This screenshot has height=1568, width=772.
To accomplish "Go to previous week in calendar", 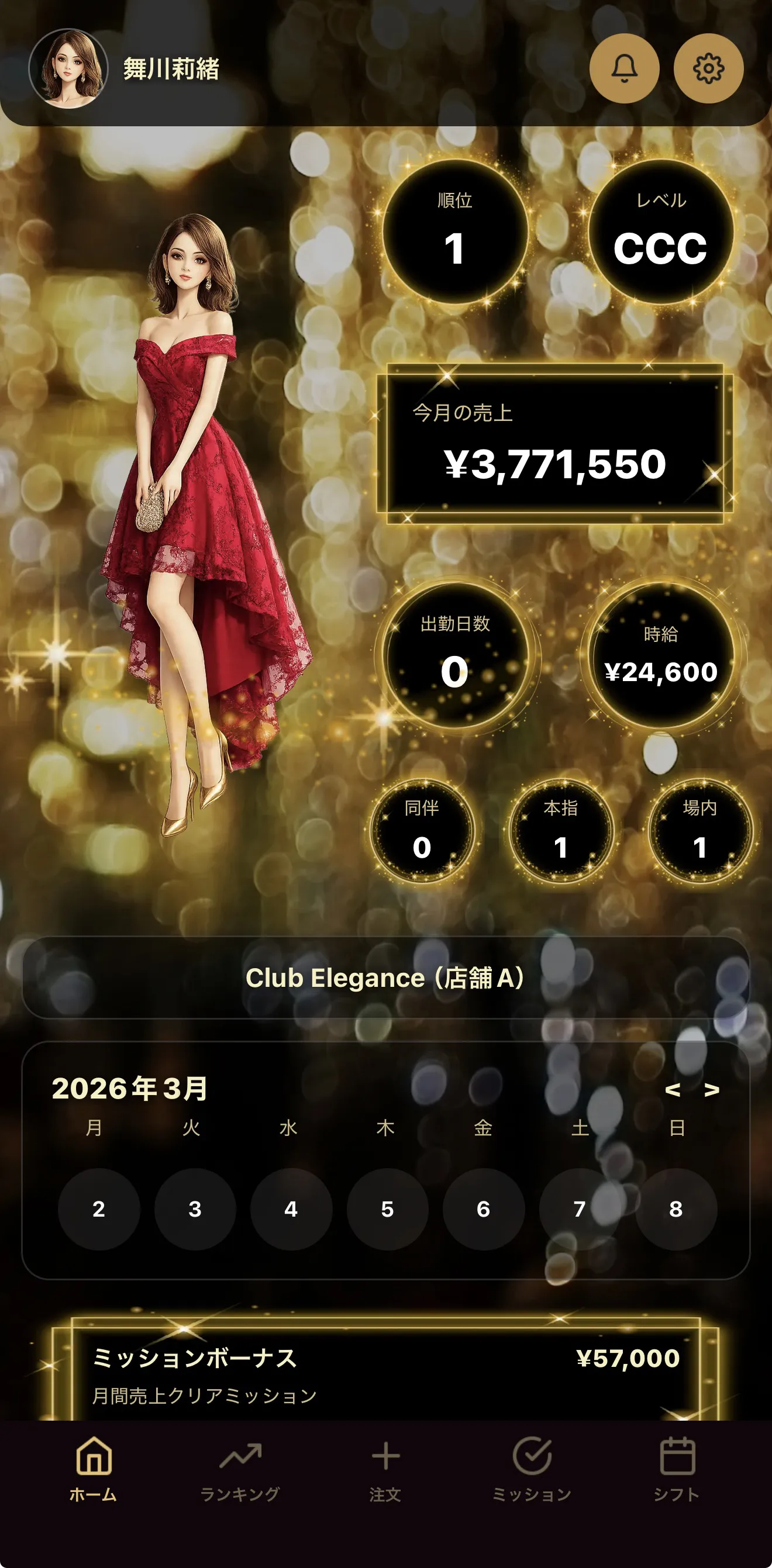I will [x=672, y=1090].
